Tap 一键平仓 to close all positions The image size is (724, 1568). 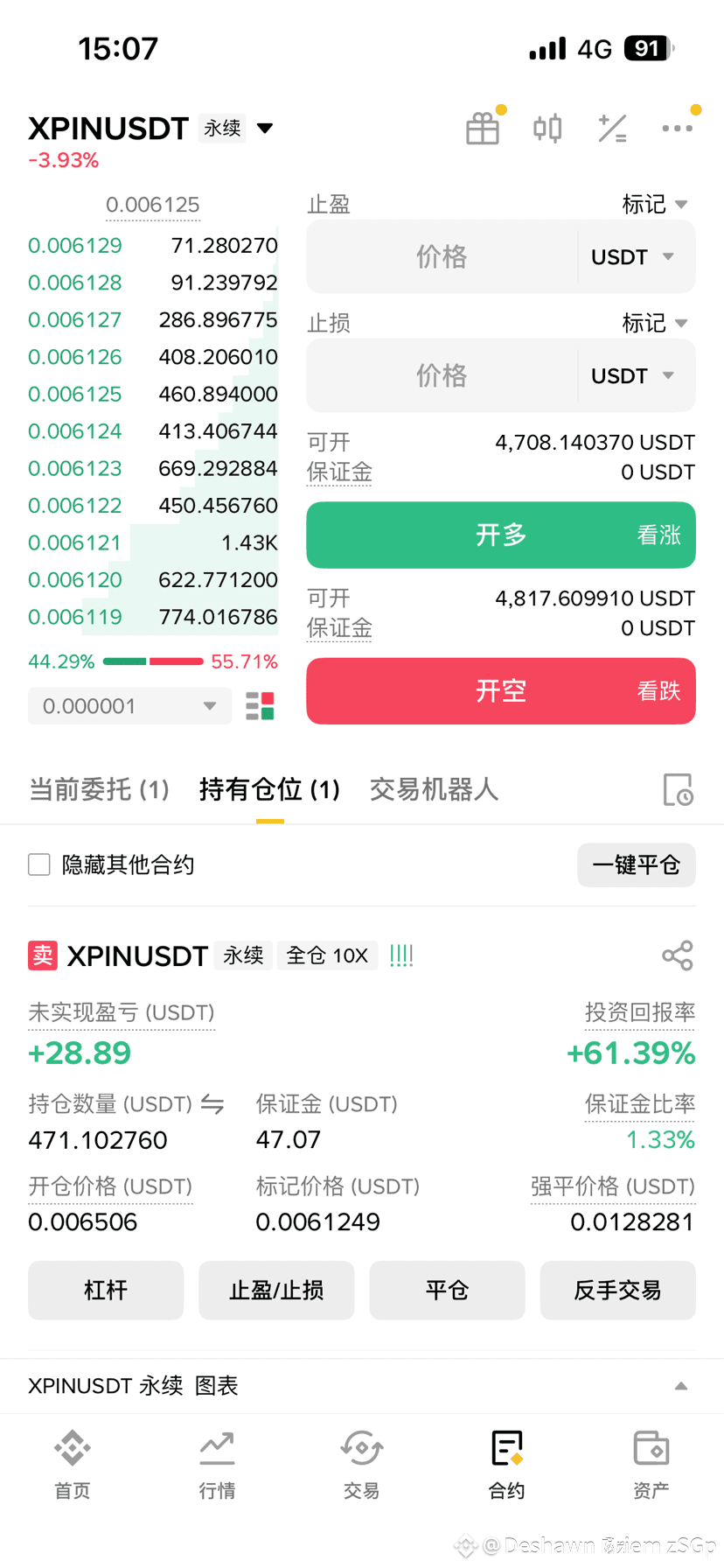pos(636,865)
